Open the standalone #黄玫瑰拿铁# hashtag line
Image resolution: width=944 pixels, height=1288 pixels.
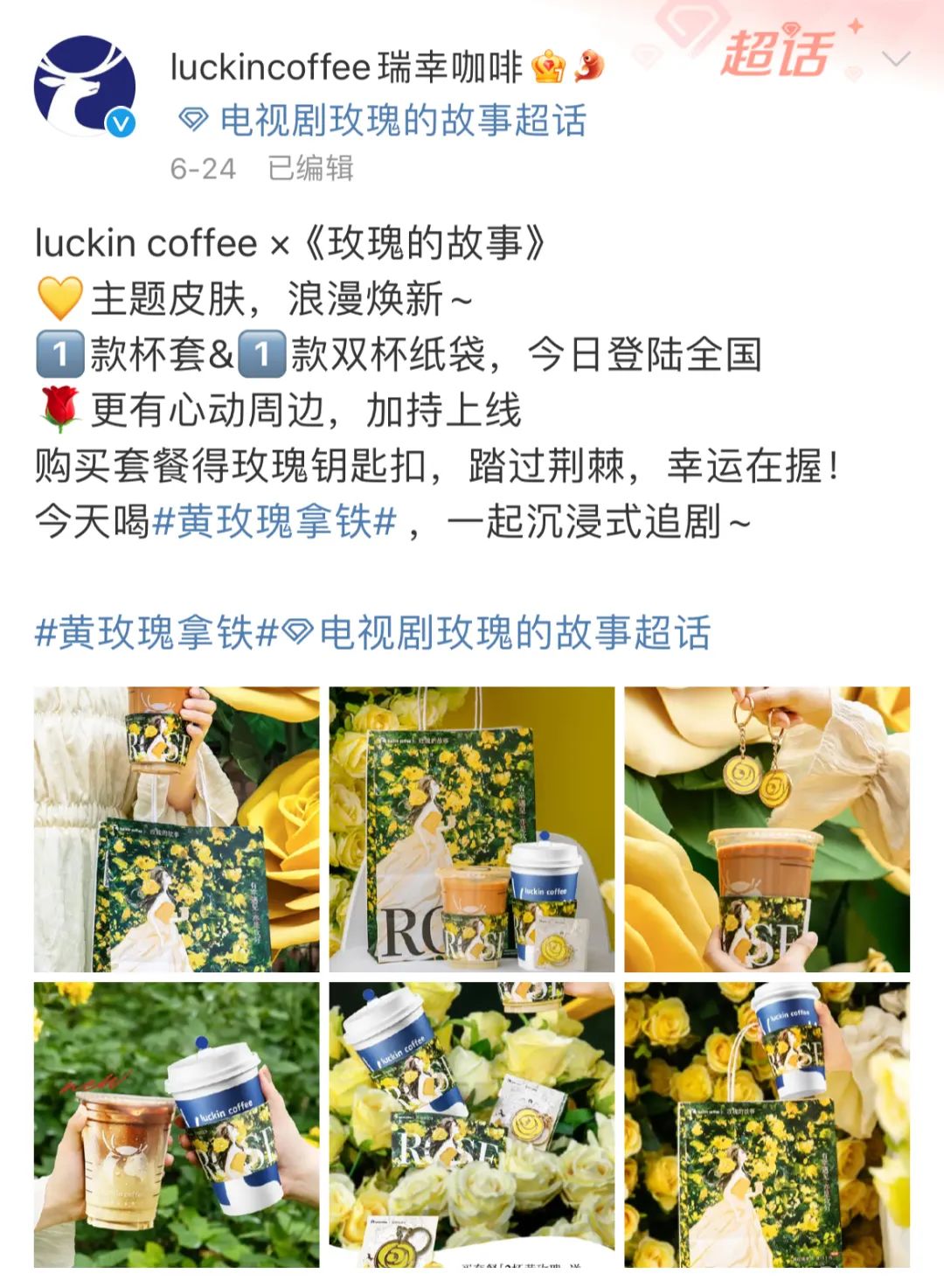point(156,632)
